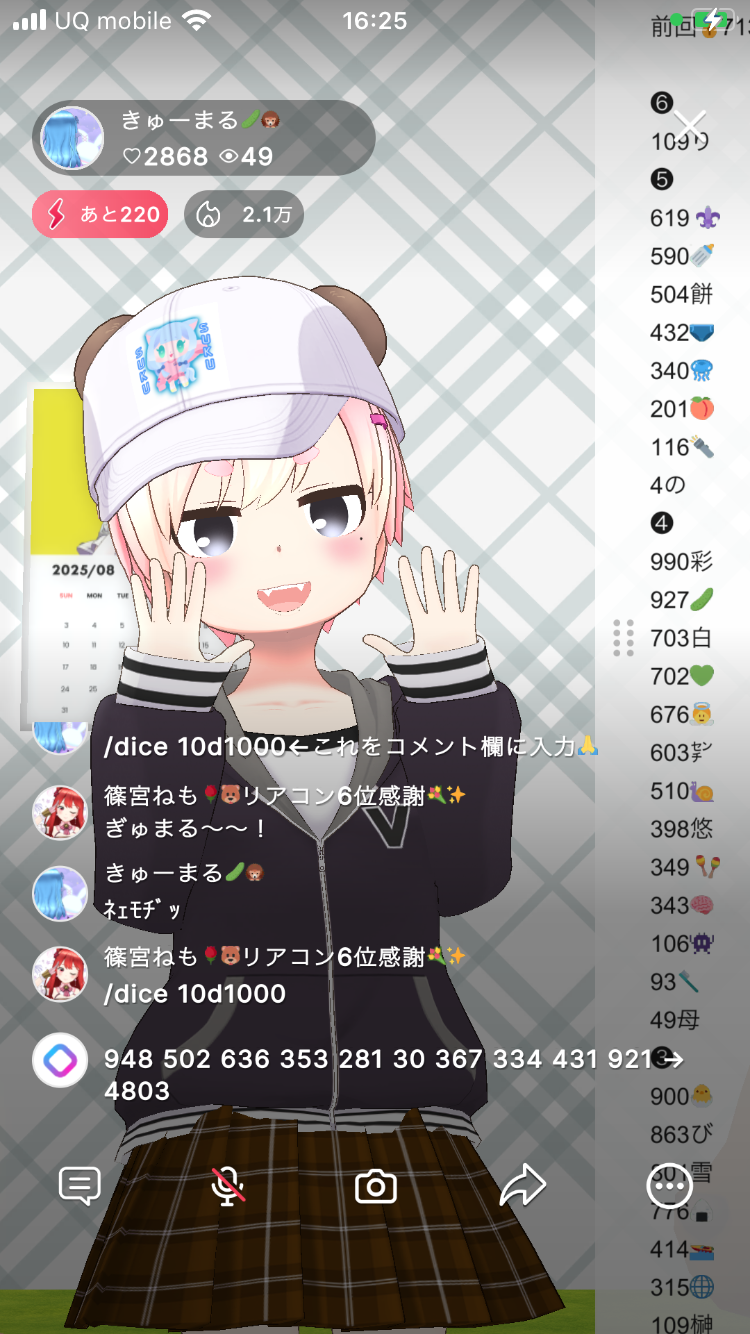
Task: Toggle the muted microphone
Action: tap(229, 1187)
